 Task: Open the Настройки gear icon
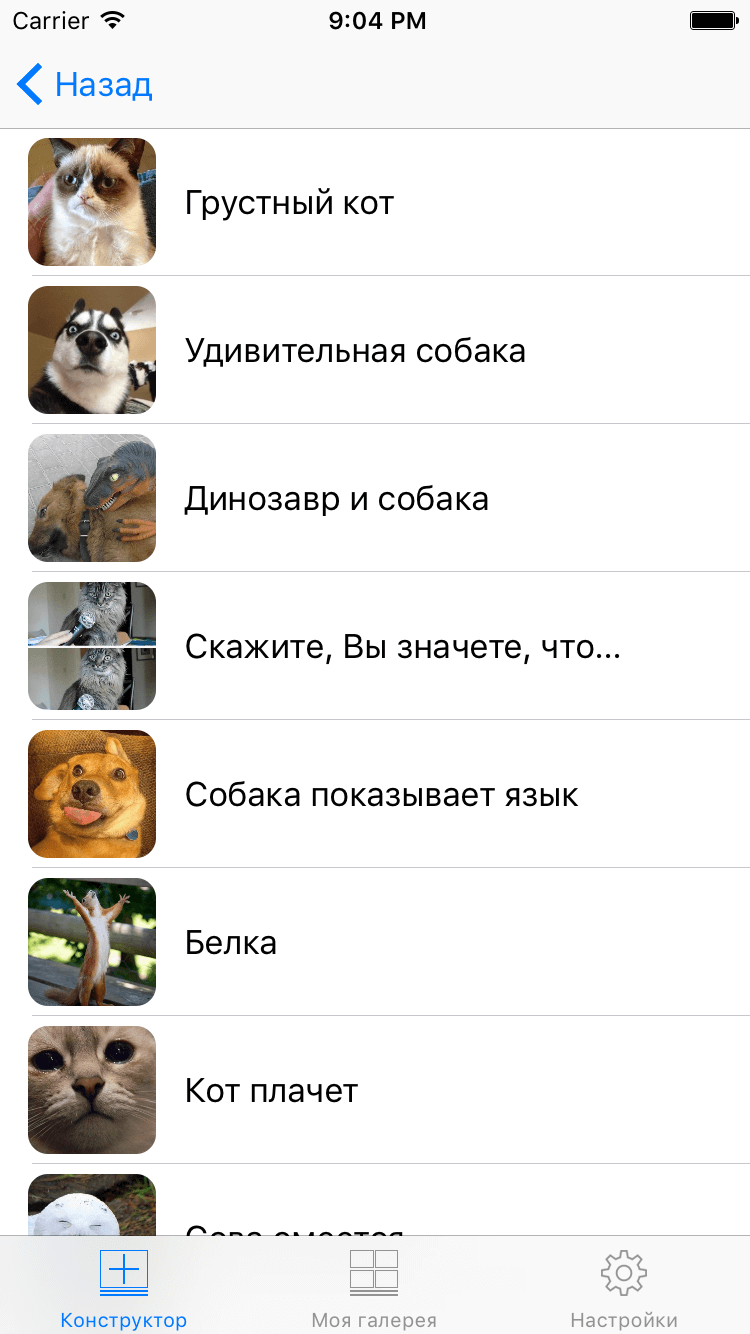[x=623, y=1272]
